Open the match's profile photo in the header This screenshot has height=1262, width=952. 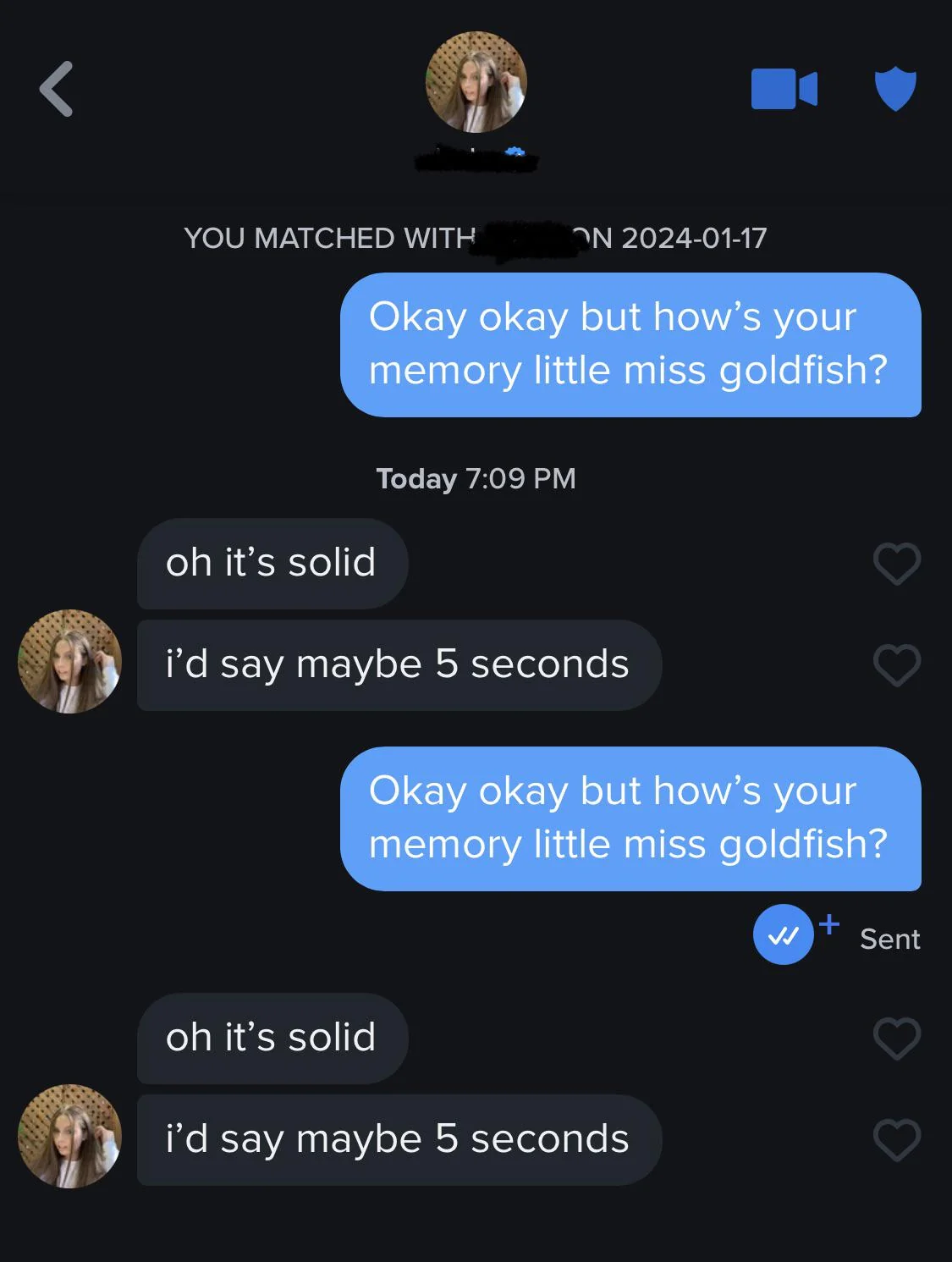pos(476,83)
